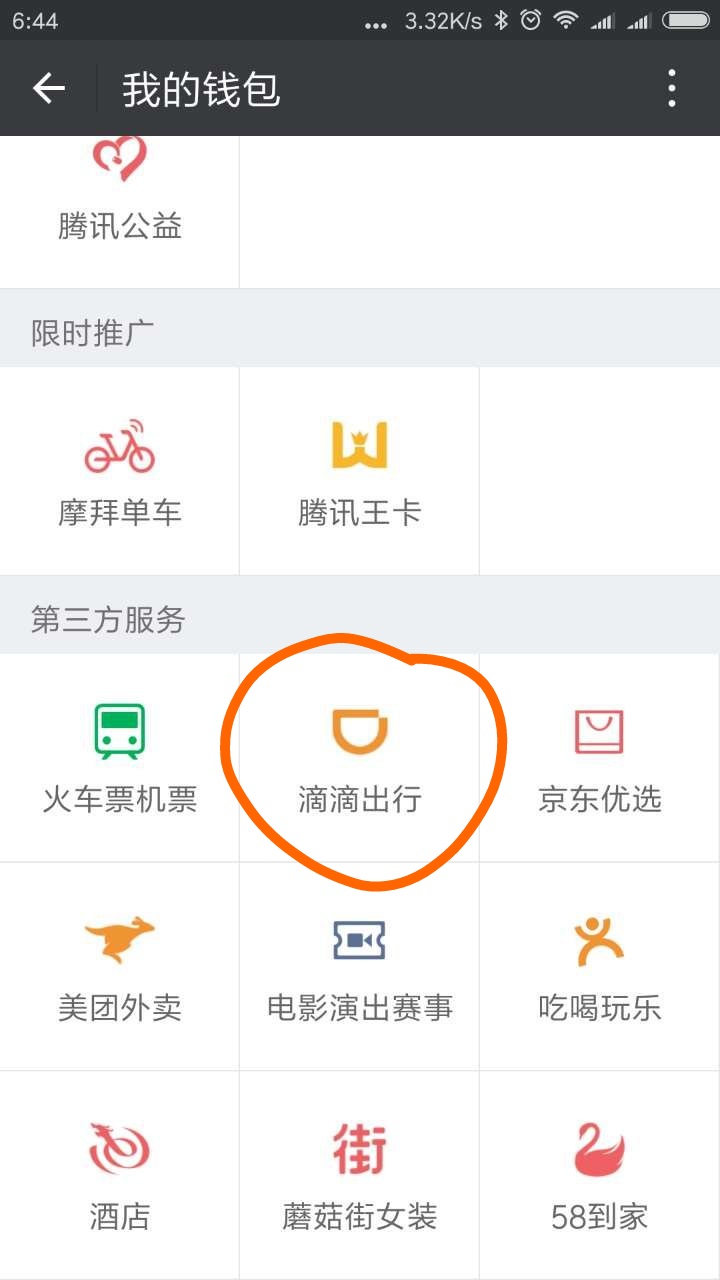Image resolution: width=720 pixels, height=1280 pixels.
Task: Book a hotel via 酒店
Action: [x=119, y=1175]
